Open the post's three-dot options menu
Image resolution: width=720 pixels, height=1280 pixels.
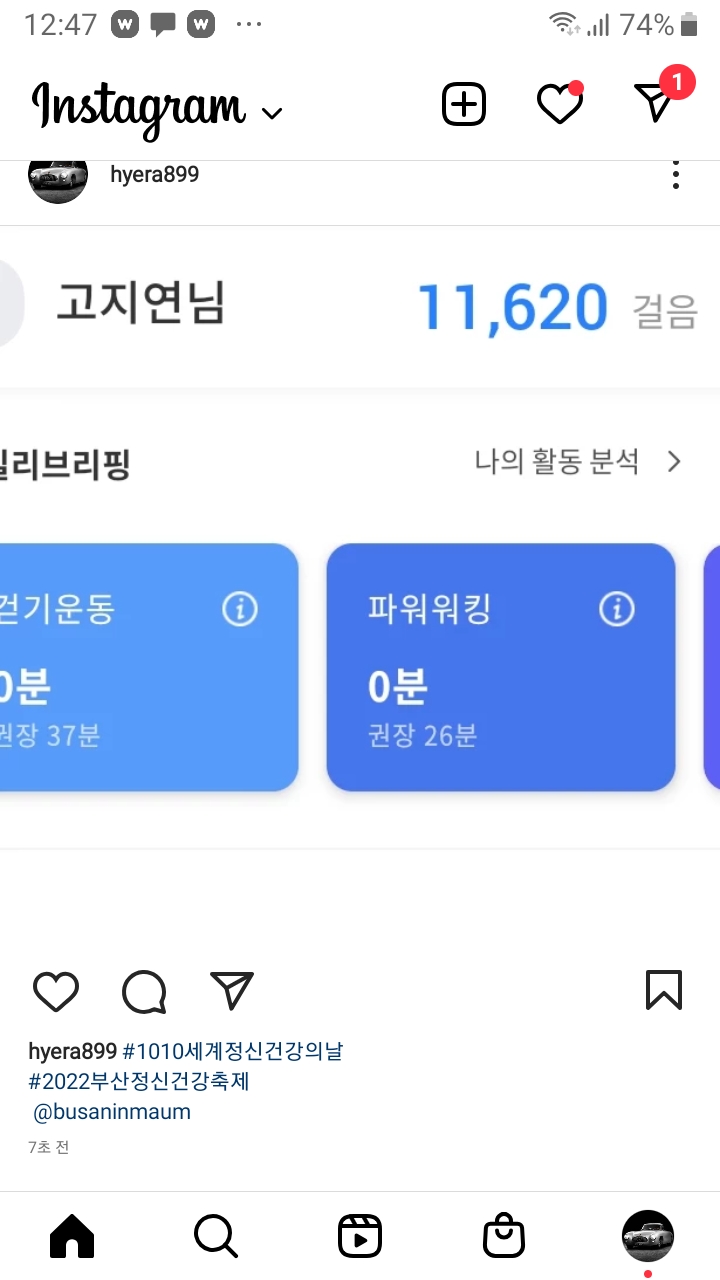(676, 175)
